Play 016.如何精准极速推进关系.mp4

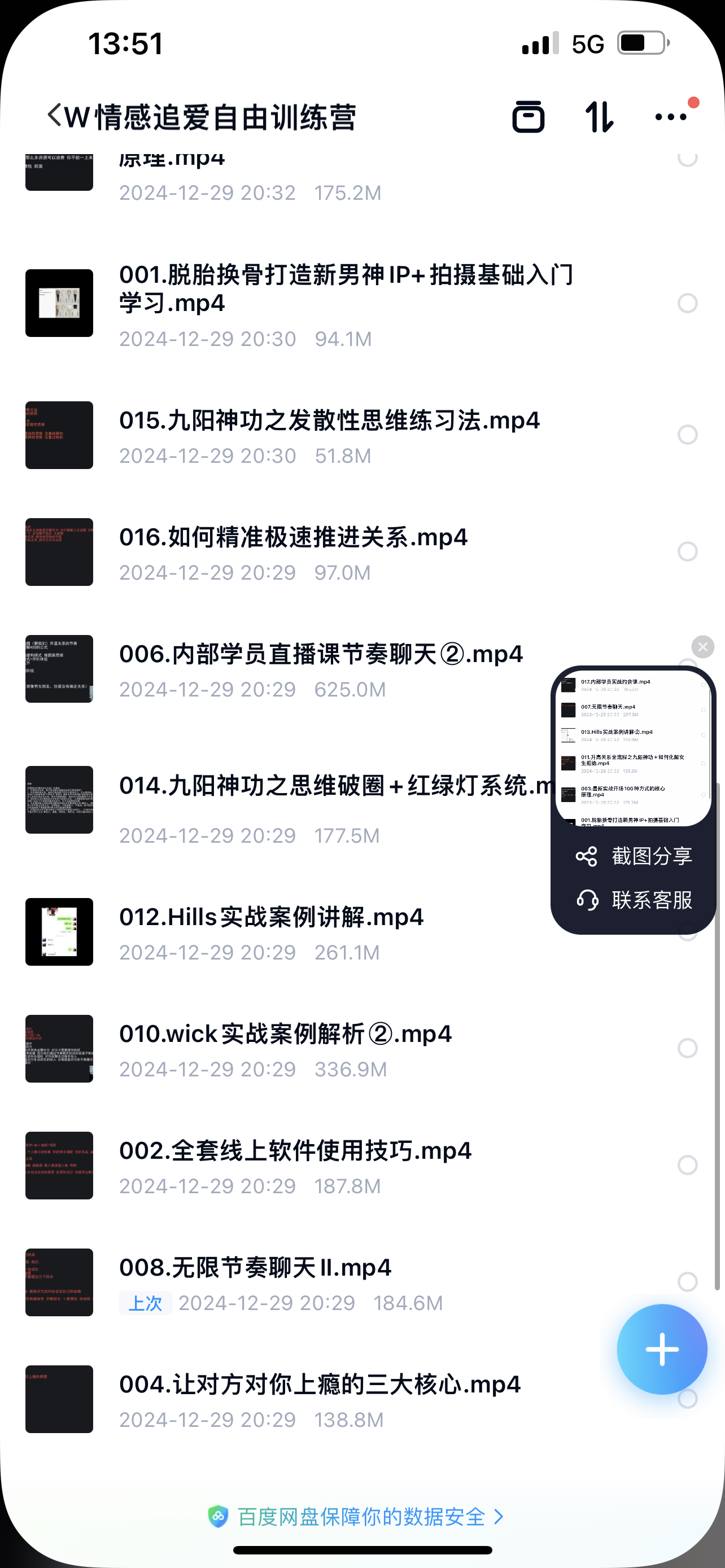point(293,537)
